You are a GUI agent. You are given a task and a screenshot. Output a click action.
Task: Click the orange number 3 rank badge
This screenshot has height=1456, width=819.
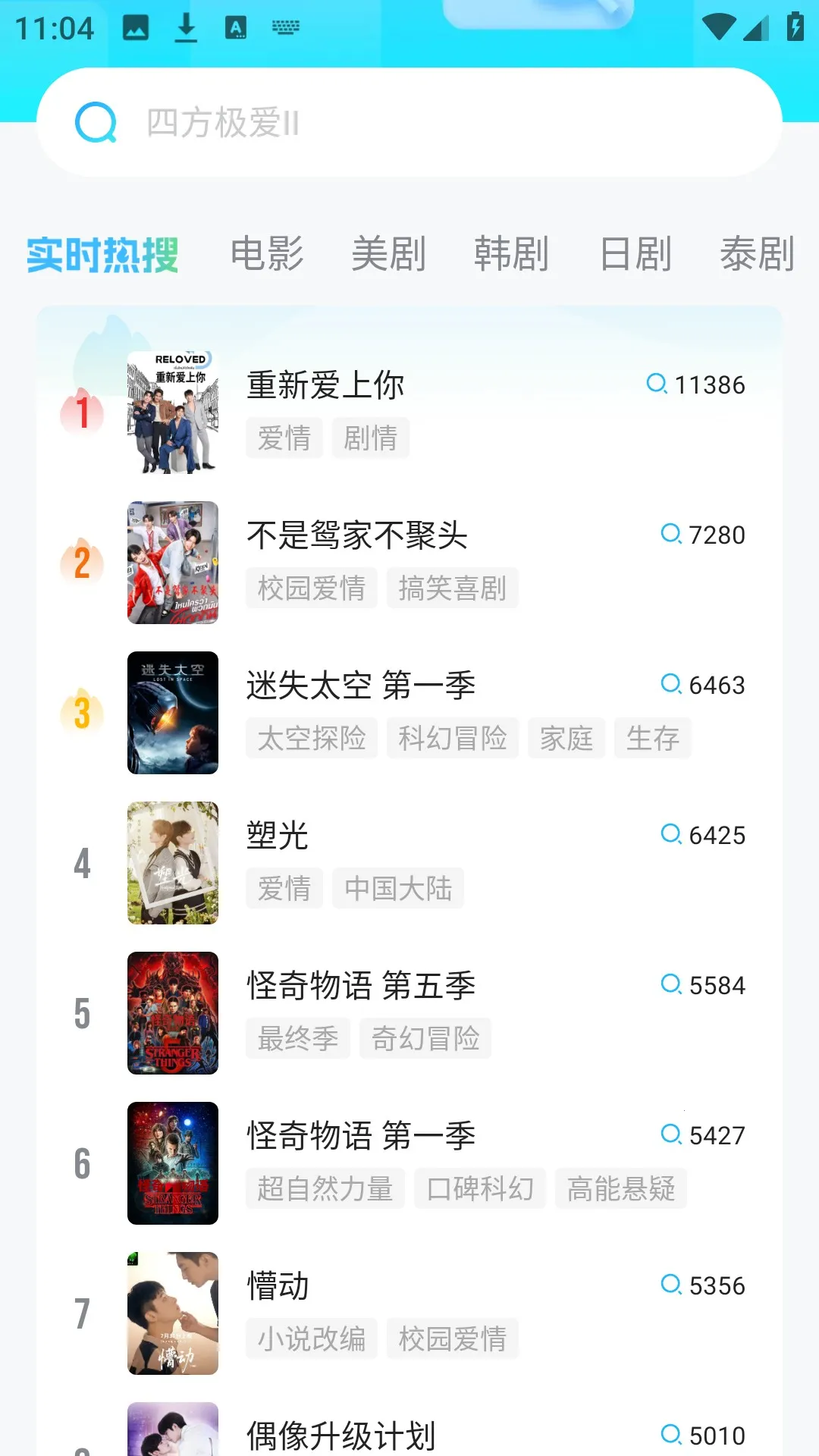tap(80, 713)
